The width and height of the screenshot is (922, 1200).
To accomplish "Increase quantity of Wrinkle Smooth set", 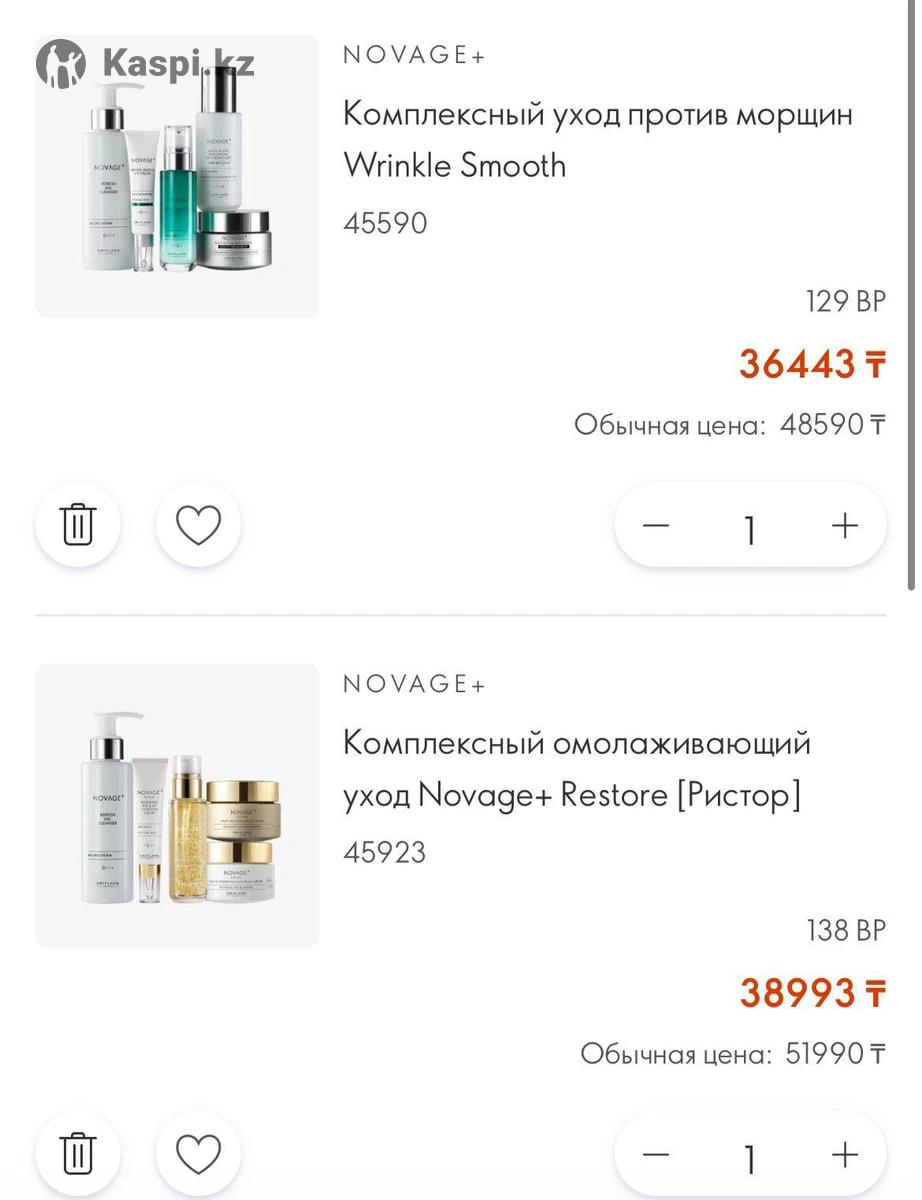I will [x=845, y=526].
